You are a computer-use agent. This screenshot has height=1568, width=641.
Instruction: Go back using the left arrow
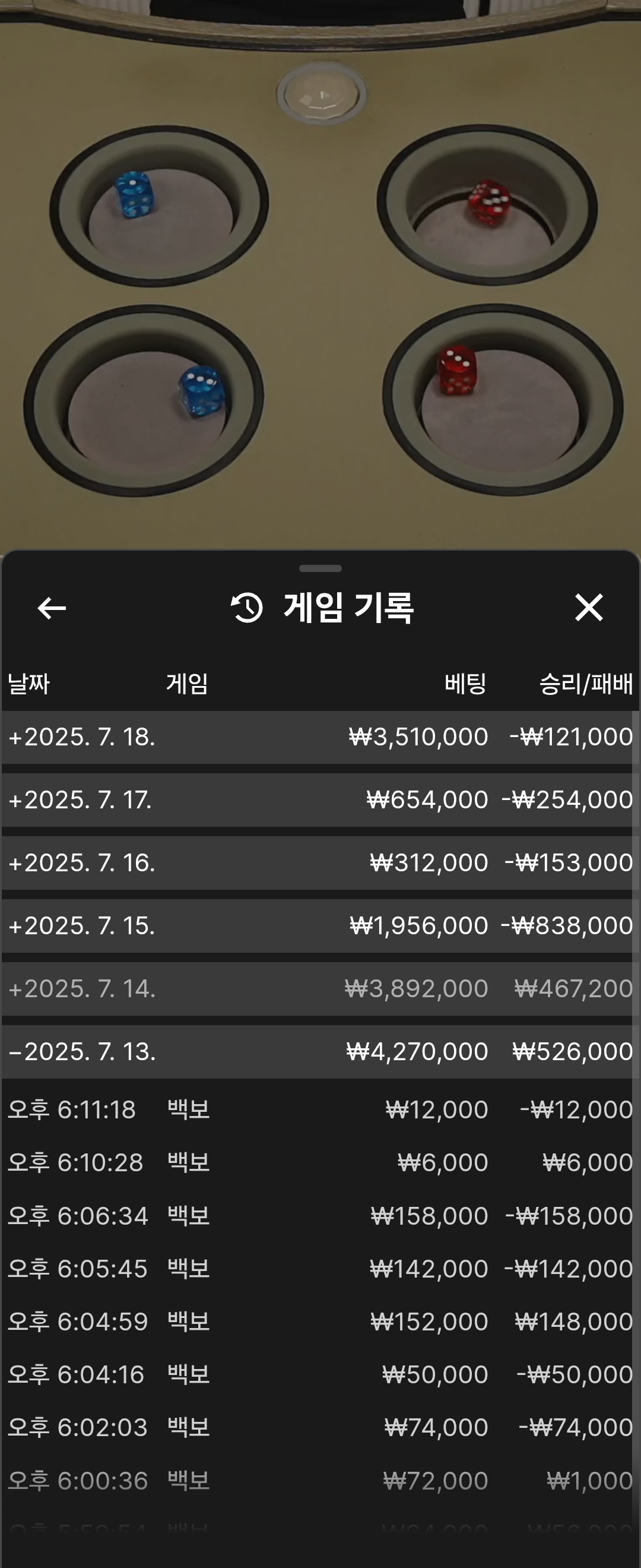[52, 608]
